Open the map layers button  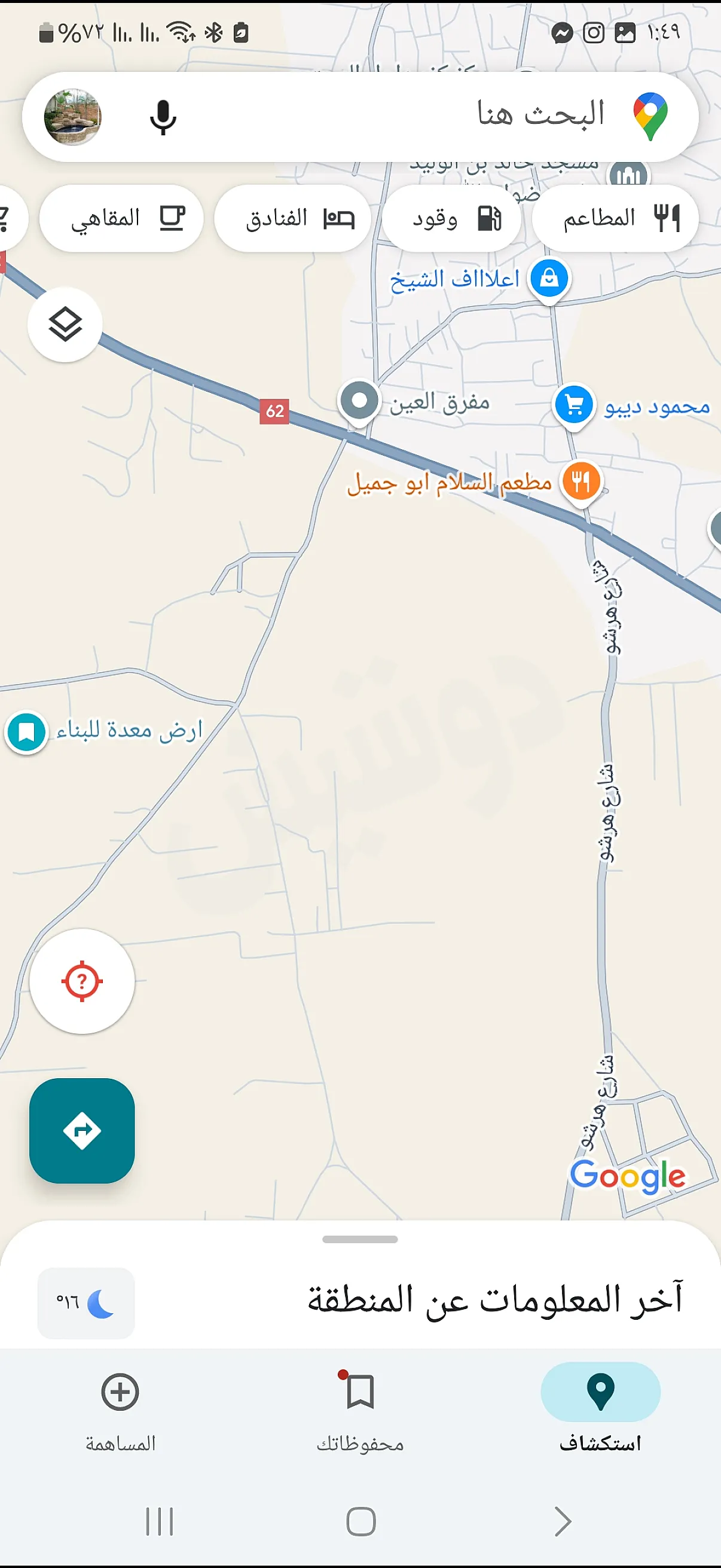coord(65,324)
